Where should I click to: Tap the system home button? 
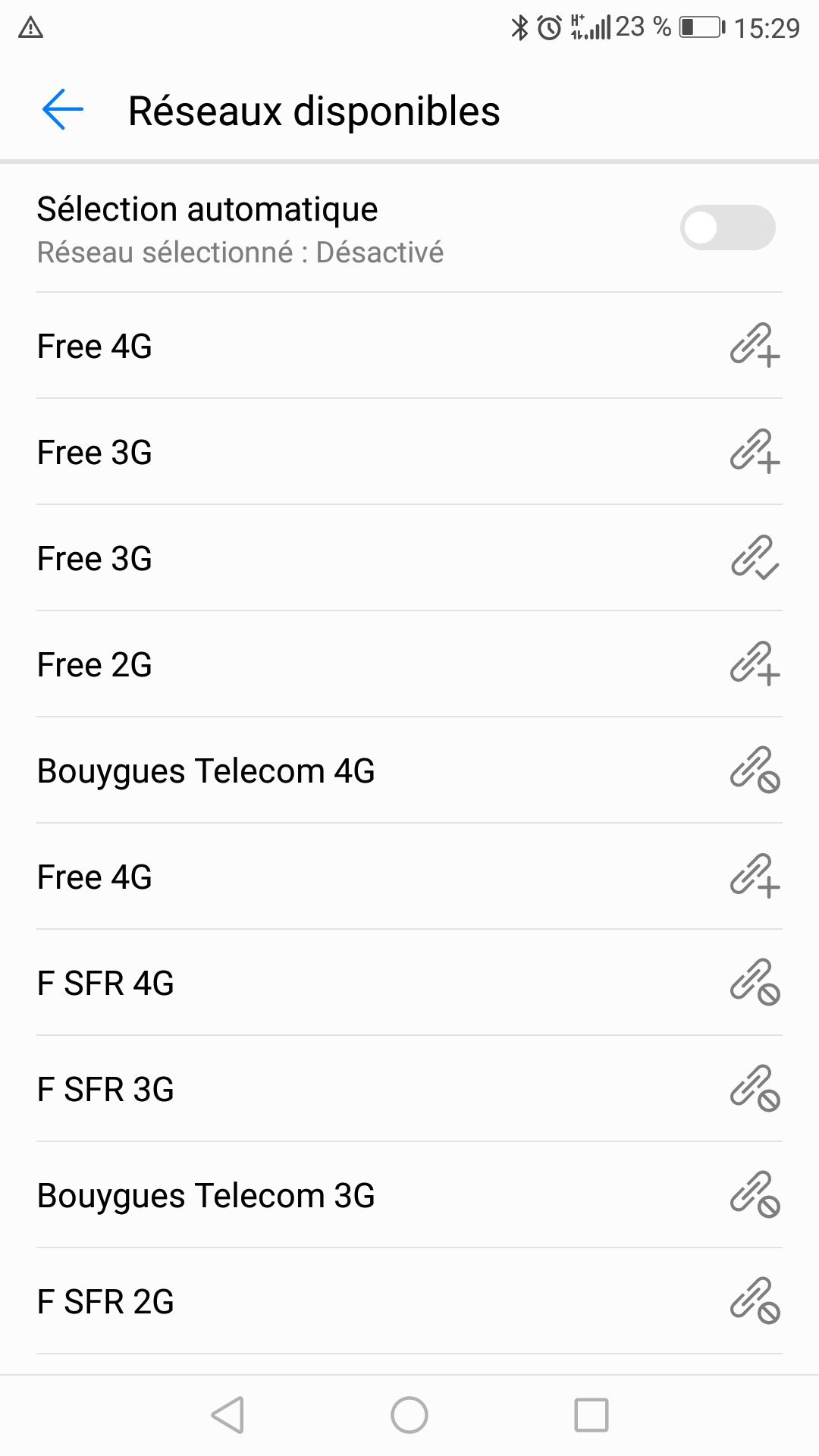coord(409,1415)
